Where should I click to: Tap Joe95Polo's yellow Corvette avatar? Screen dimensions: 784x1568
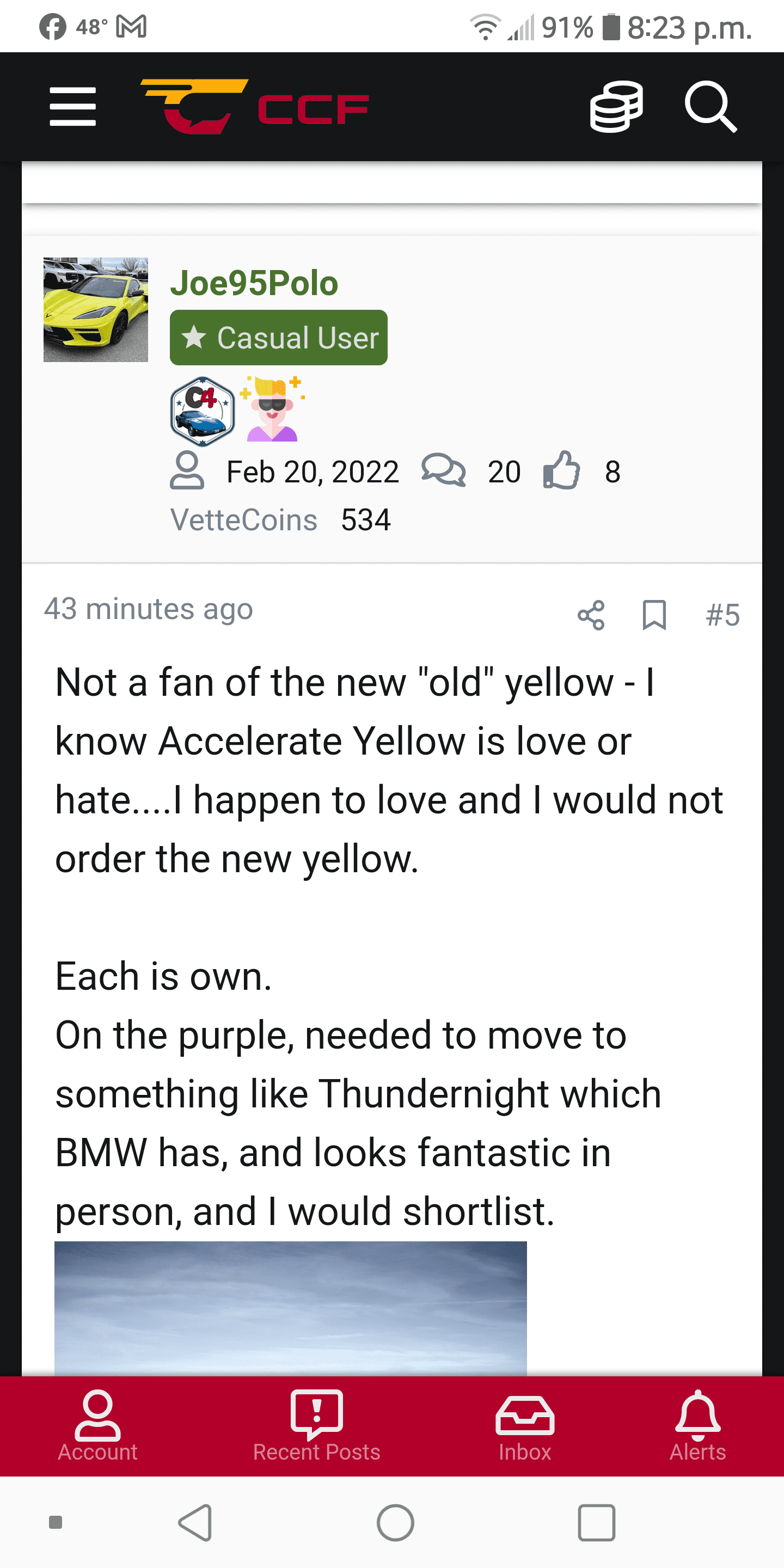[96, 310]
